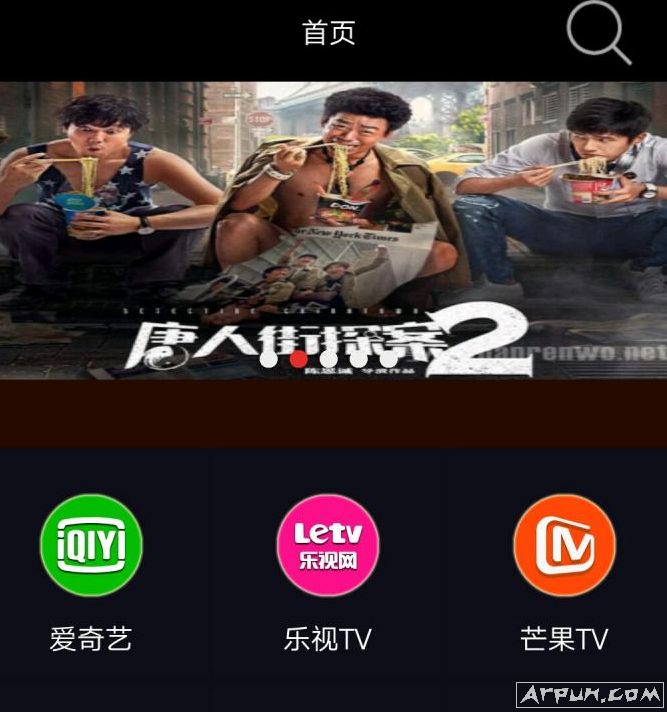Open the 乐视TV channel
The image size is (667, 712).
click(x=327, y=546)
